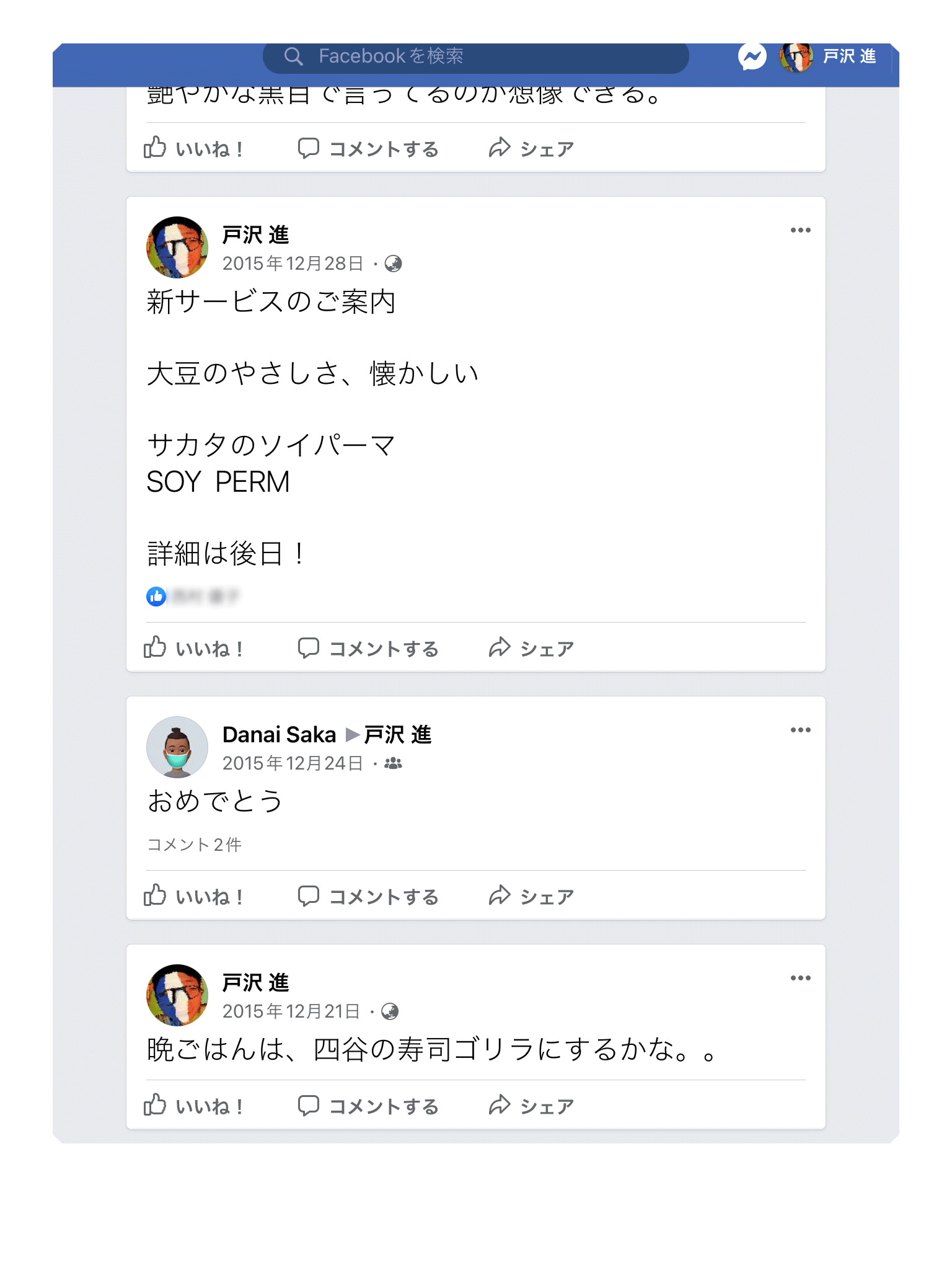Comment on the 寿司ゴリラ dinner post
The image size is (952, 1270).
coord(368,1106)
